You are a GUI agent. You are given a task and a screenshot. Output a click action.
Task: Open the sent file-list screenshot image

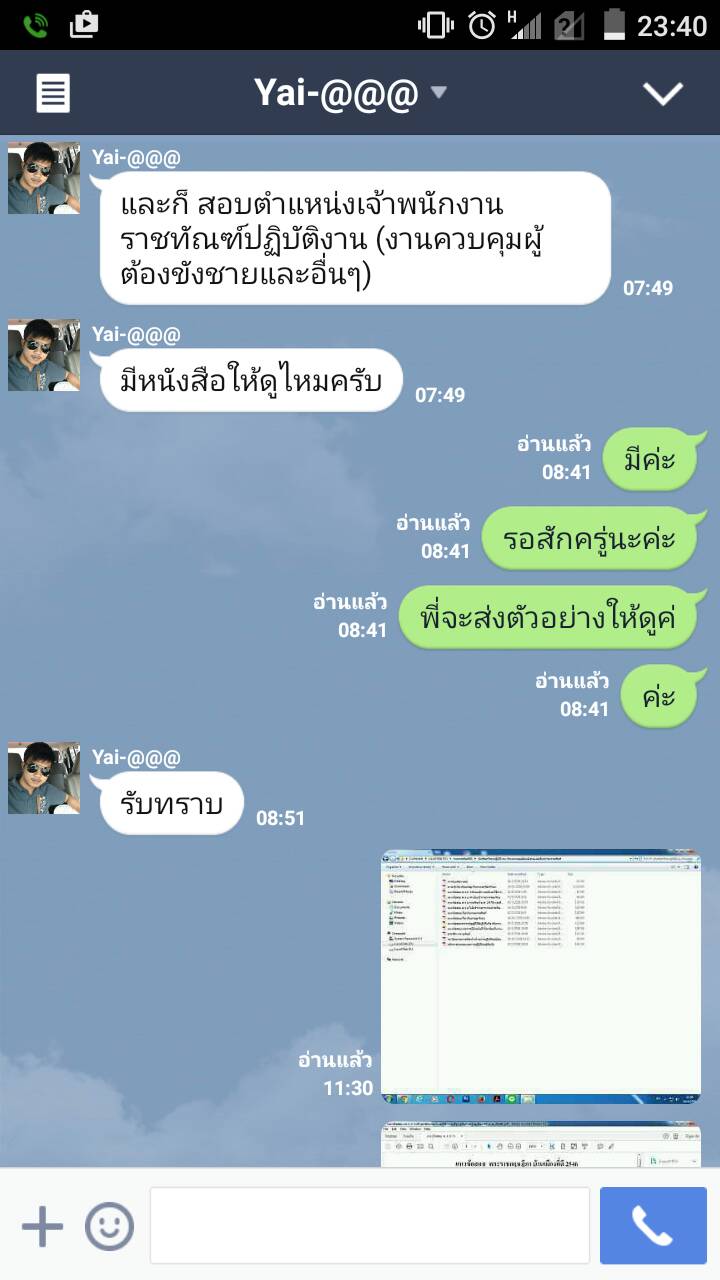(541, 977)
